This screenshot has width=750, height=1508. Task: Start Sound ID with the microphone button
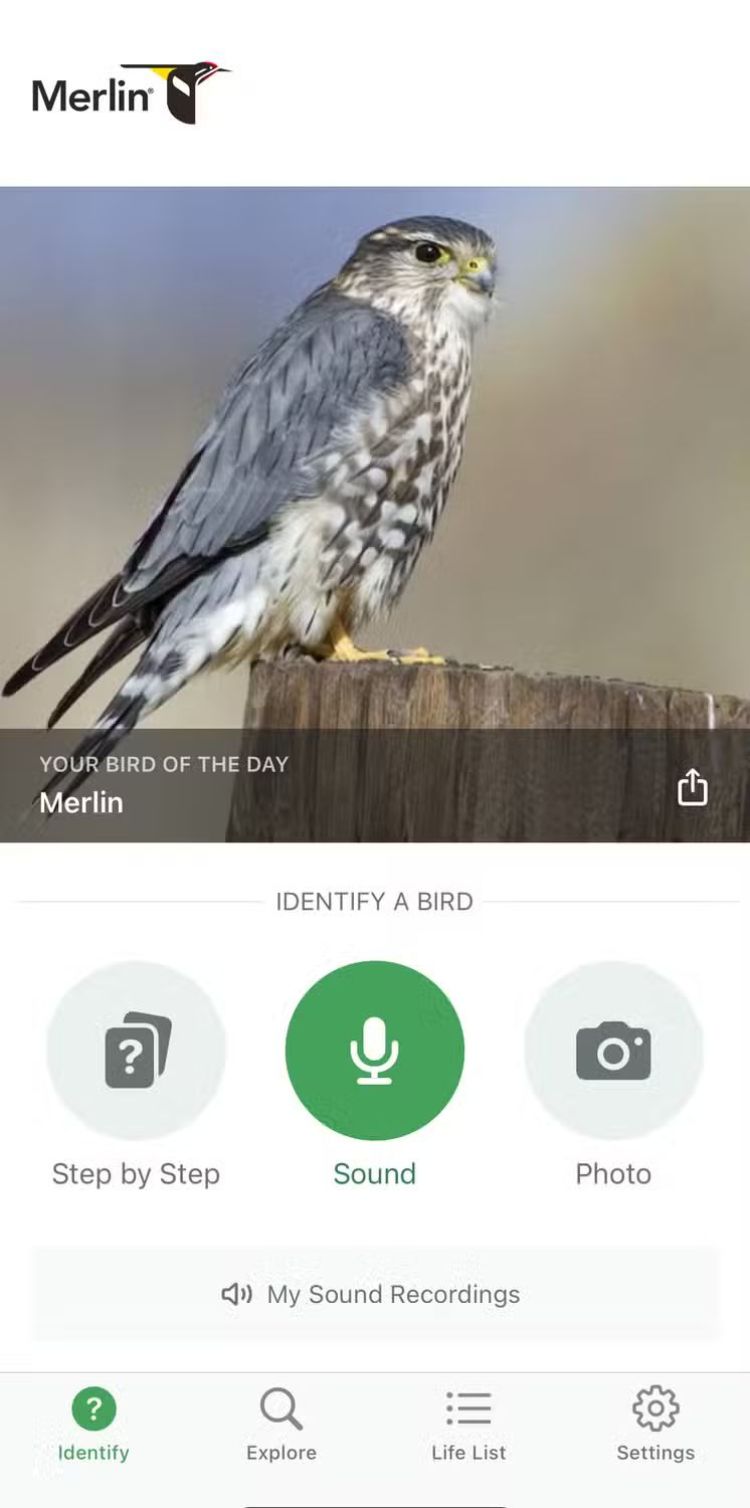[375, 1050]
